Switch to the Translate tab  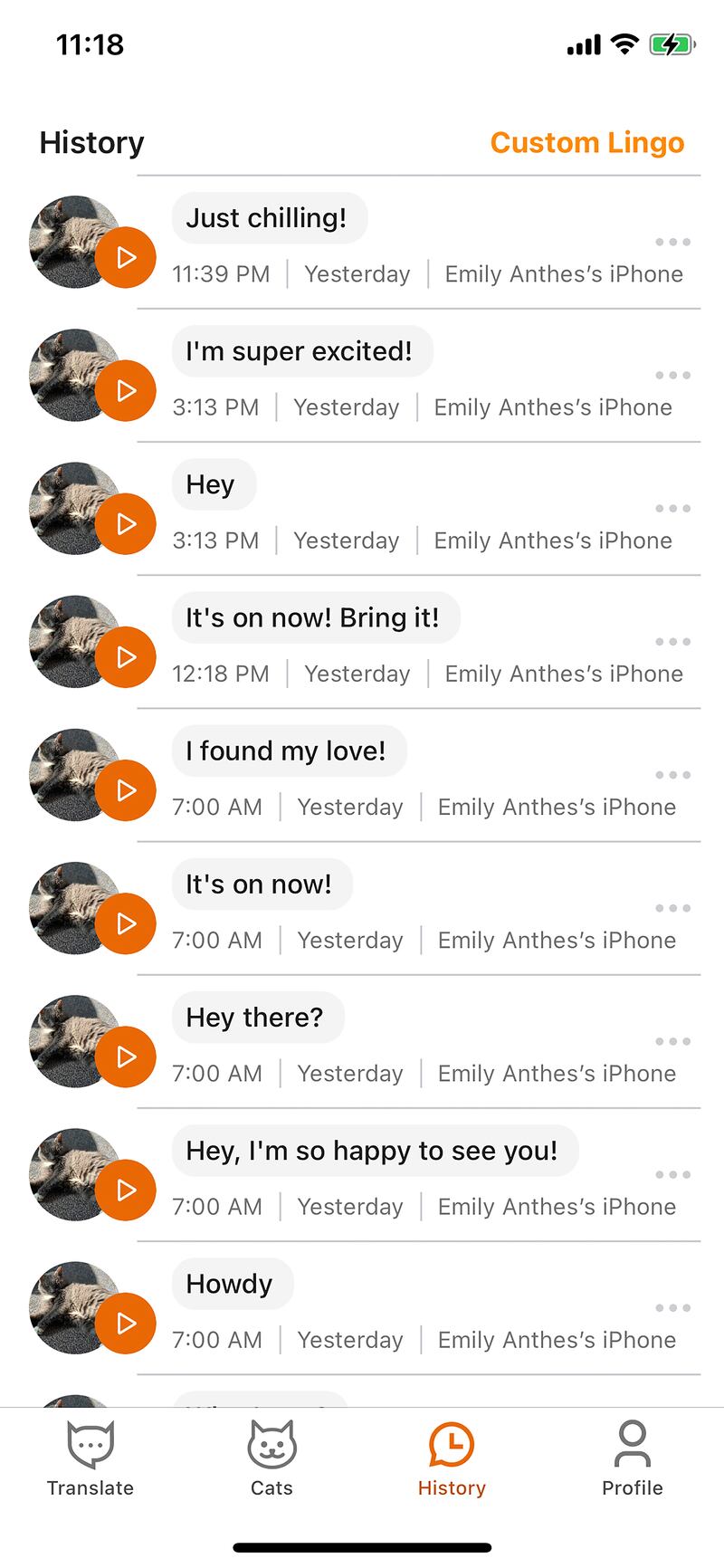pos(90,1459)
